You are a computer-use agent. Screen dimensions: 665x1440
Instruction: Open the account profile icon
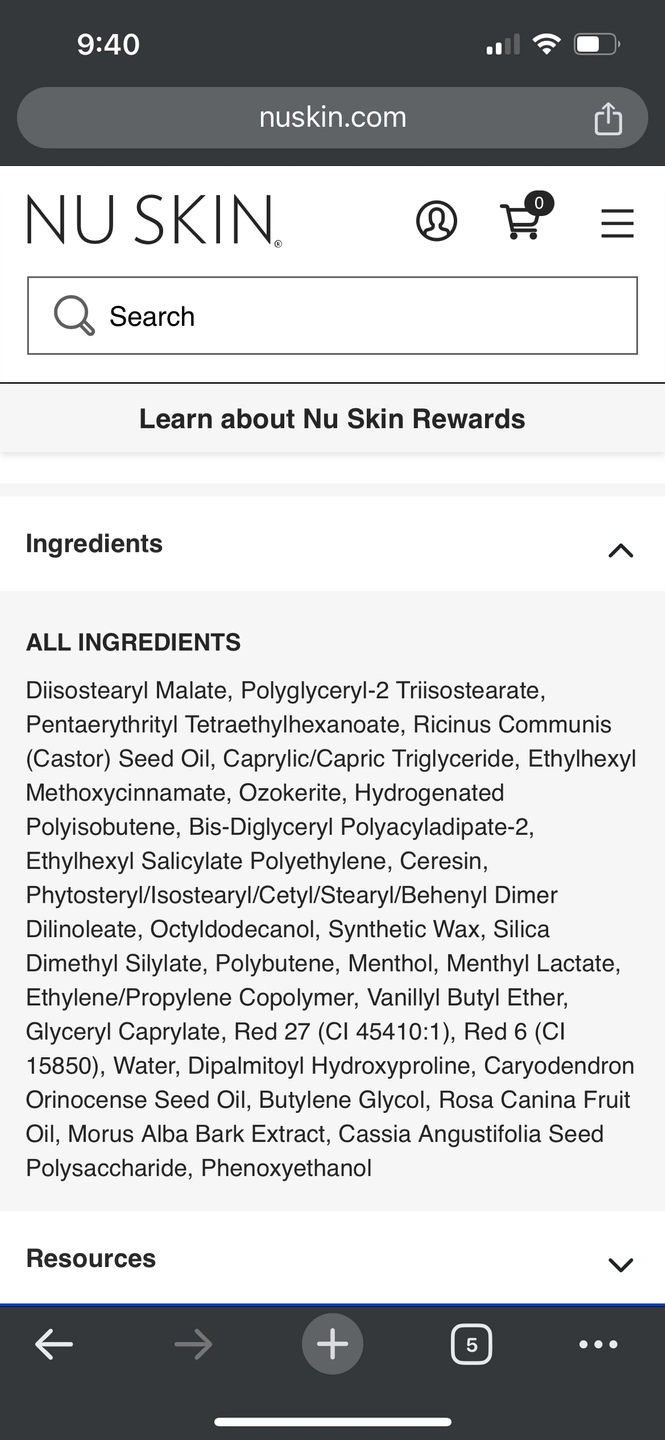(436, 221)
